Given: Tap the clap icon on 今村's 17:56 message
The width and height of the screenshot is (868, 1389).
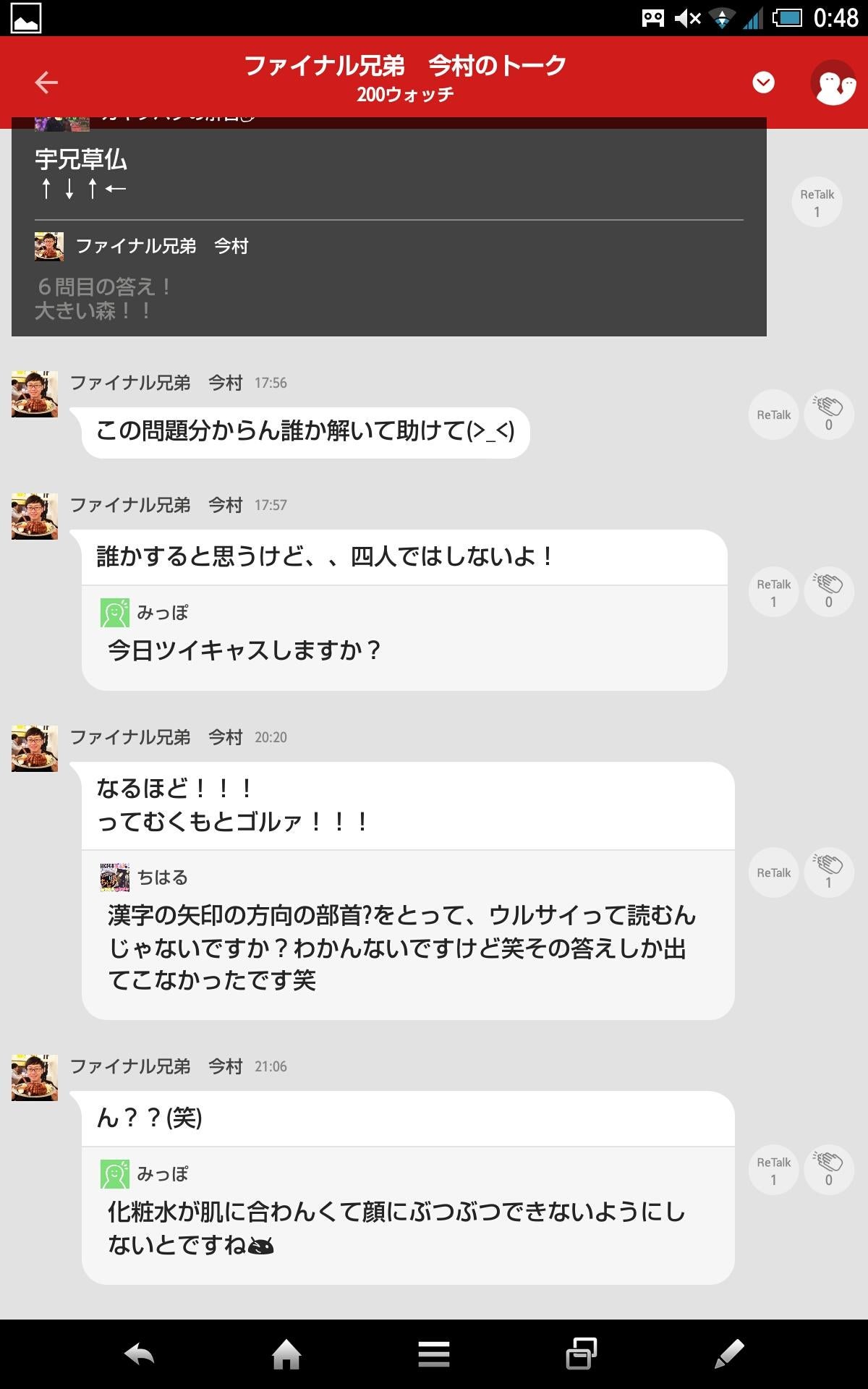Looking at the screenshot, I should [x=827, y=414].
